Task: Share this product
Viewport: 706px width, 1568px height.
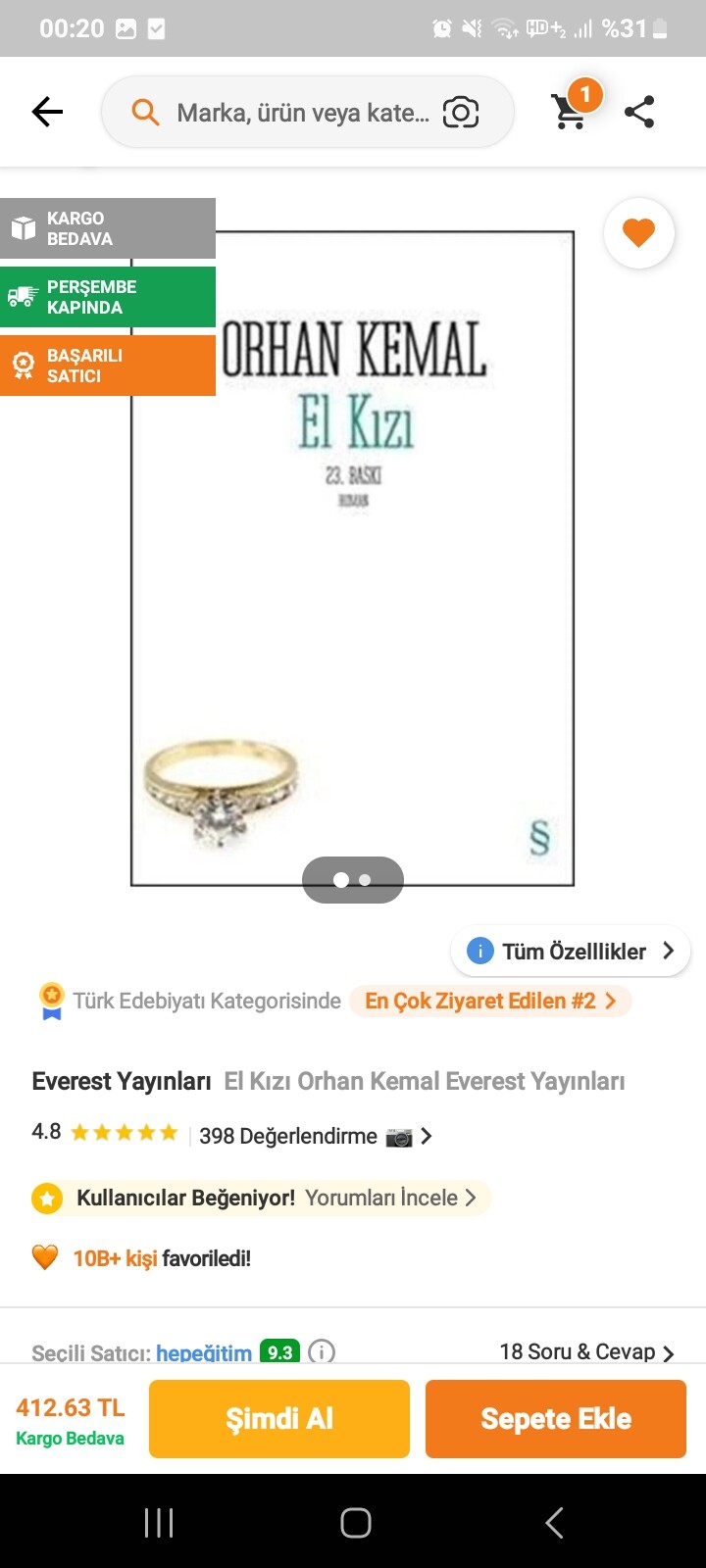Action: (639, 112)
